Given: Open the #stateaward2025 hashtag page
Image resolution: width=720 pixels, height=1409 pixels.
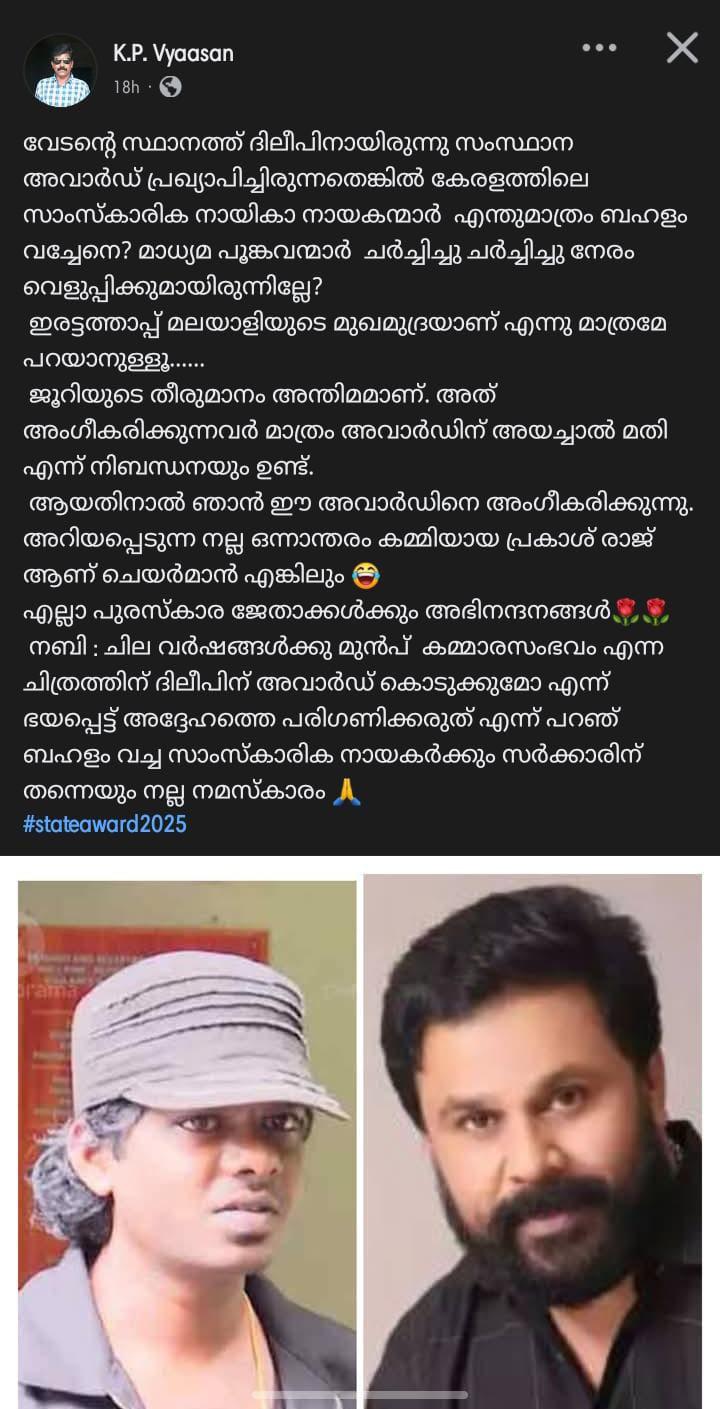Looking at the screenshot, I should pos(103,826).
